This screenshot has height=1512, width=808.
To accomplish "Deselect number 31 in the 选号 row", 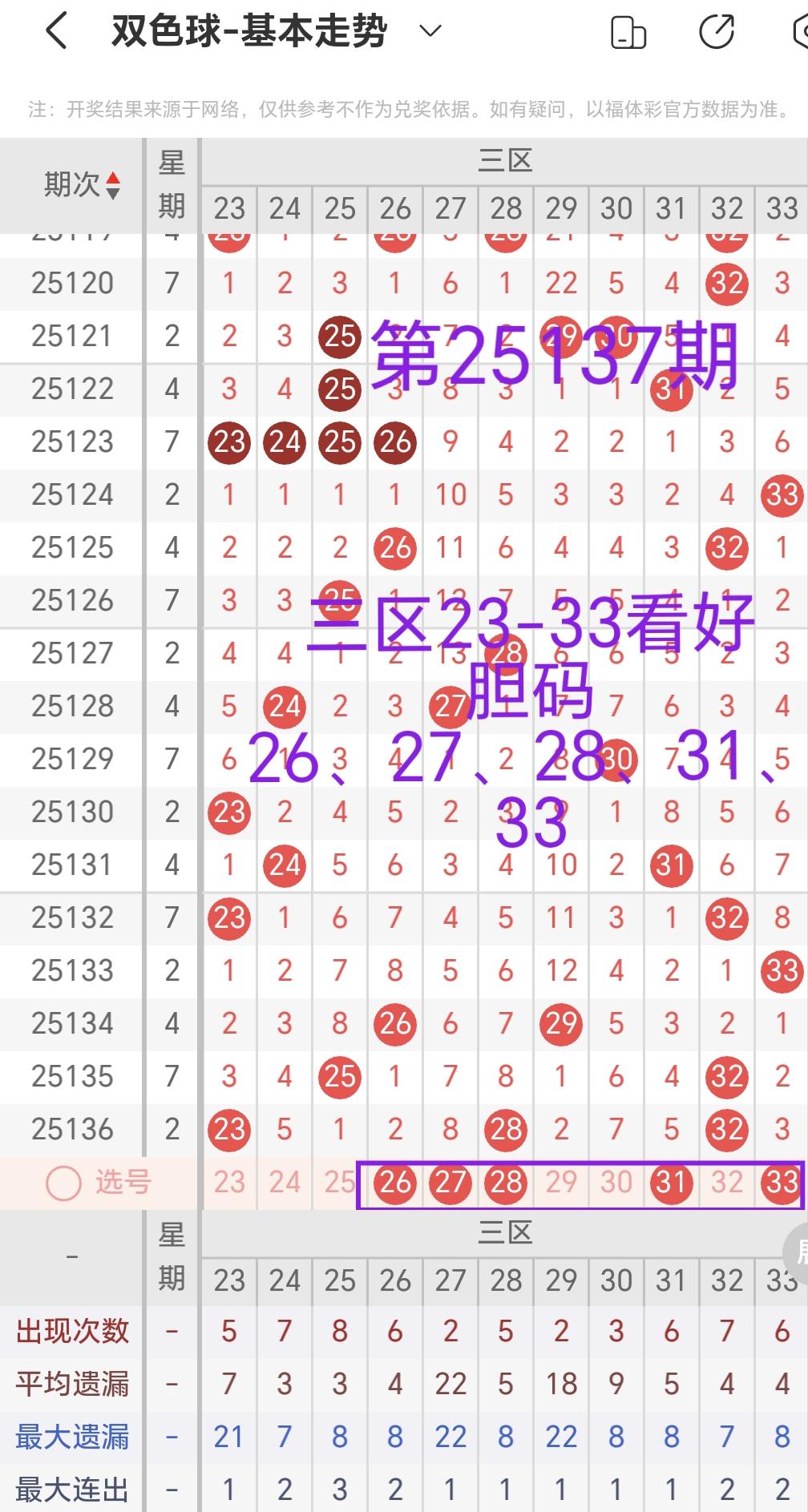I will 672,1183.
